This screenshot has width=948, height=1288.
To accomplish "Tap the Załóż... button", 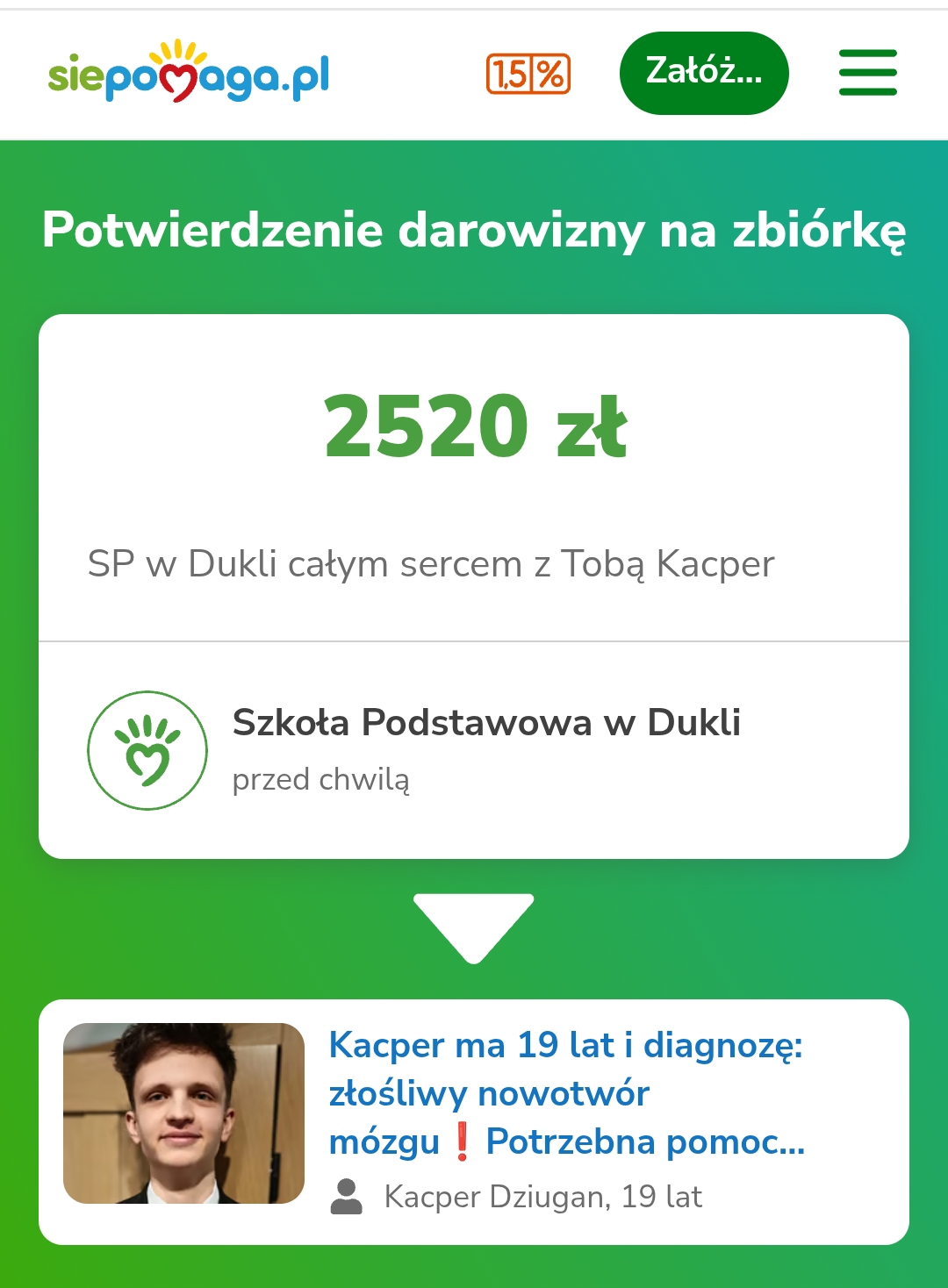I will [704, 73].
